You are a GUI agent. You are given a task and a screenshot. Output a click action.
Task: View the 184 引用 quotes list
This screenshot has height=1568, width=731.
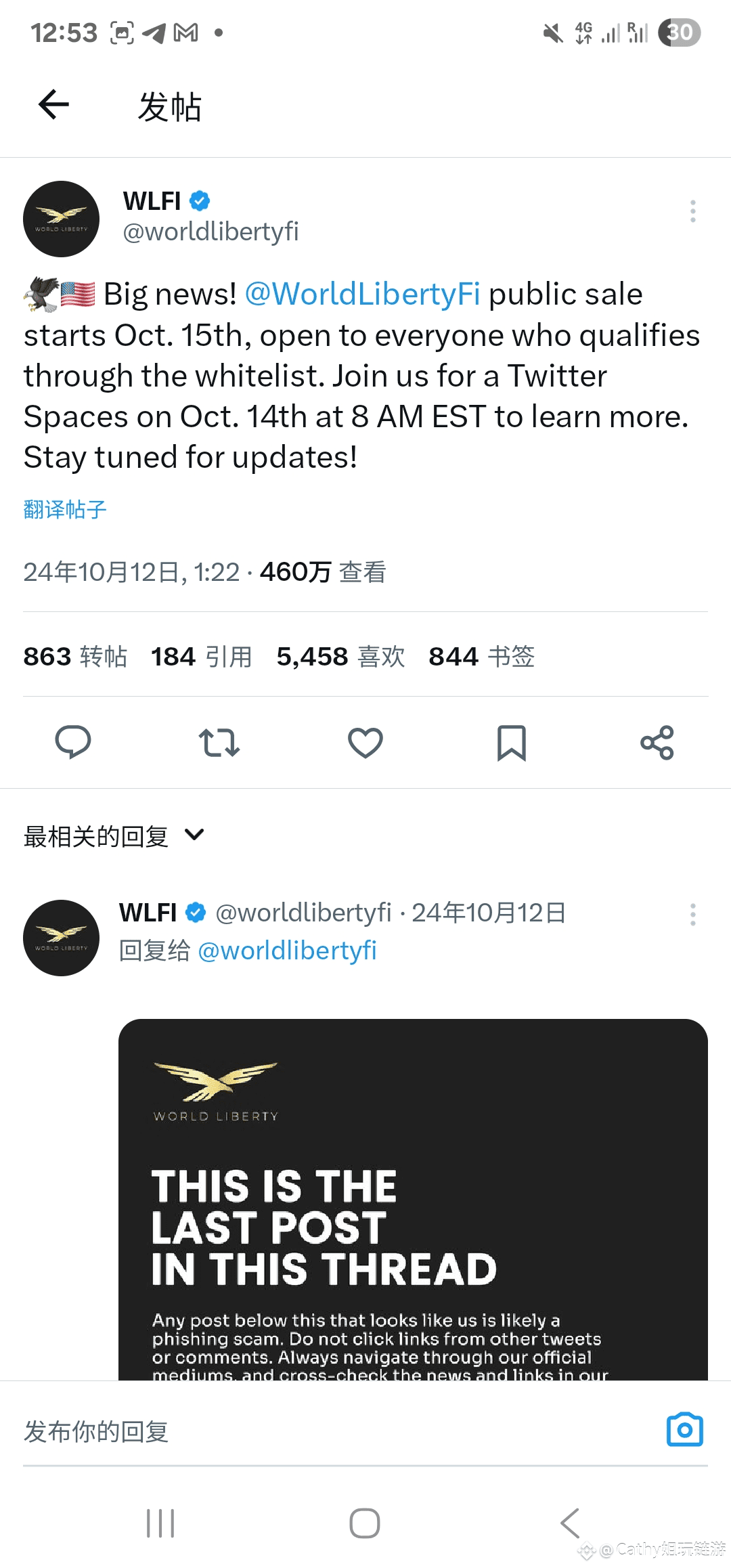tap(202, 656)
